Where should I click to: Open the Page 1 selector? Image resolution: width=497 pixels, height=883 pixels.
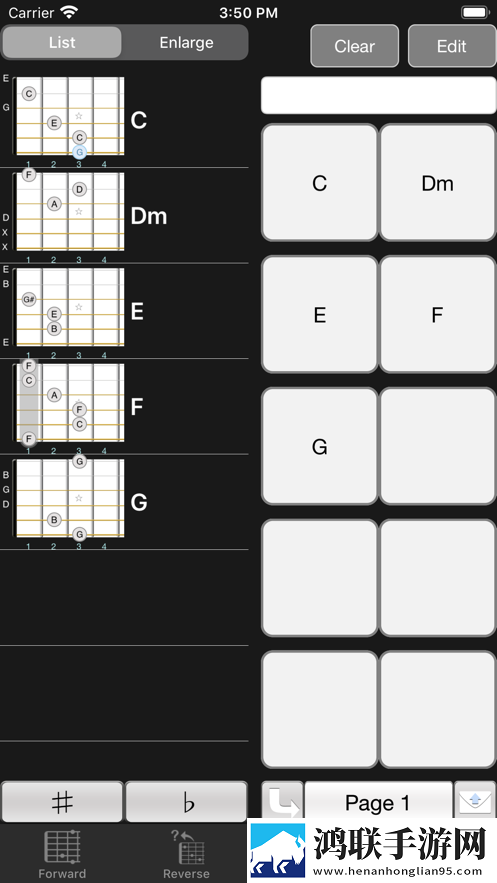(378, 802)
